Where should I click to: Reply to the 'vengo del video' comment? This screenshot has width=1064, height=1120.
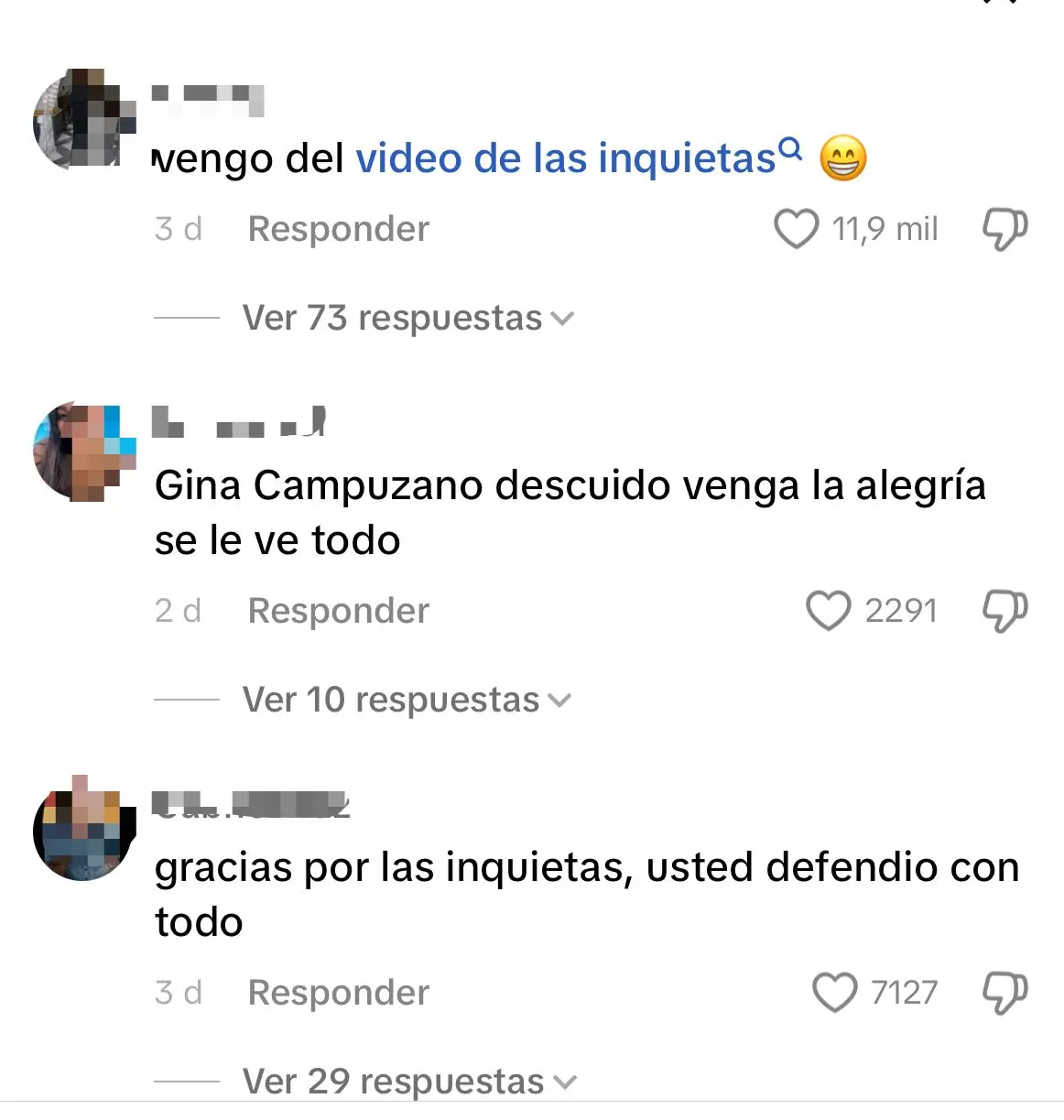click(x=338, y=229)
